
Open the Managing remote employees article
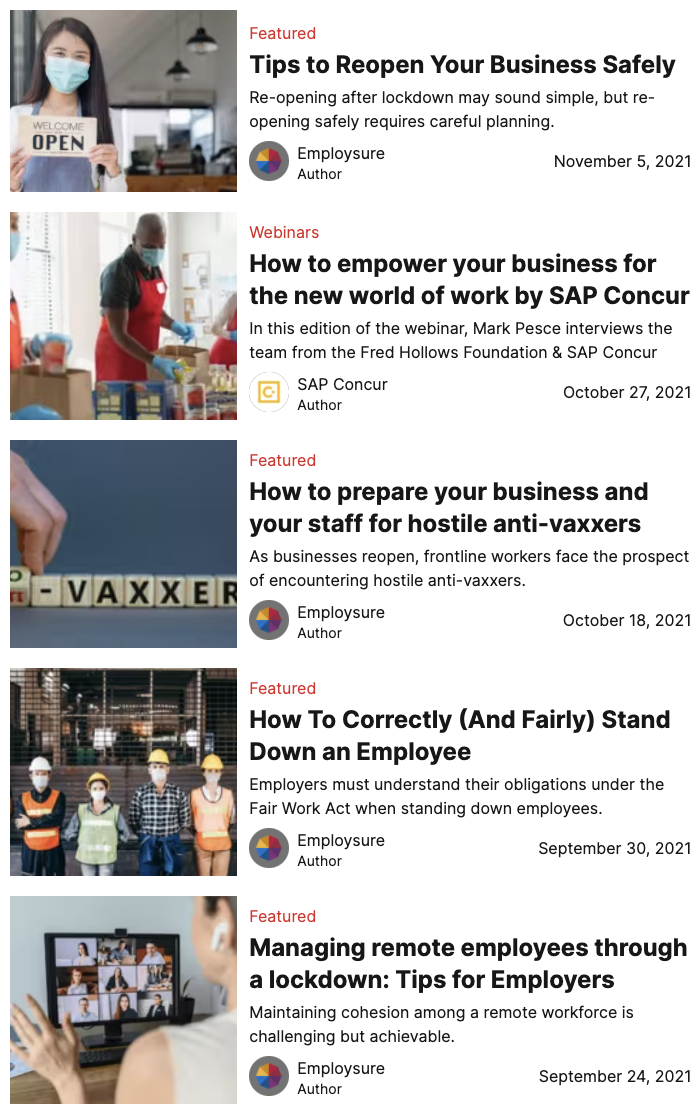[x=467, y=964]
